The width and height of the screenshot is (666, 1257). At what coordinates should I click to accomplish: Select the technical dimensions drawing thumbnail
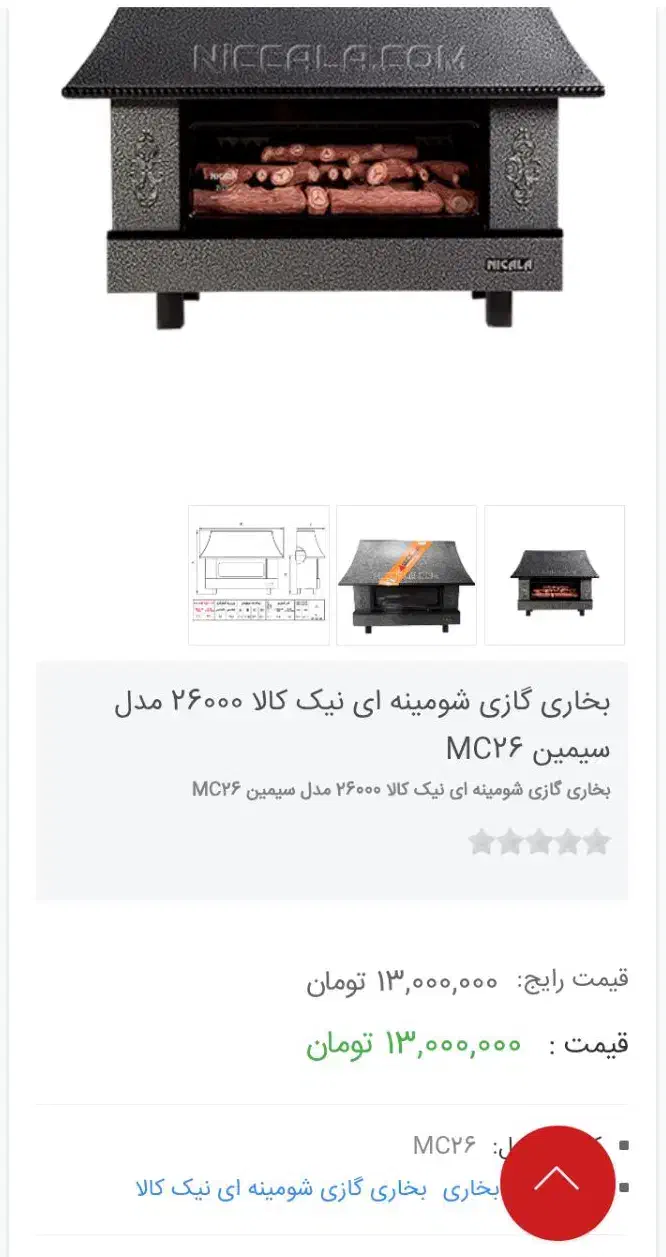click(x=259, y=575)
